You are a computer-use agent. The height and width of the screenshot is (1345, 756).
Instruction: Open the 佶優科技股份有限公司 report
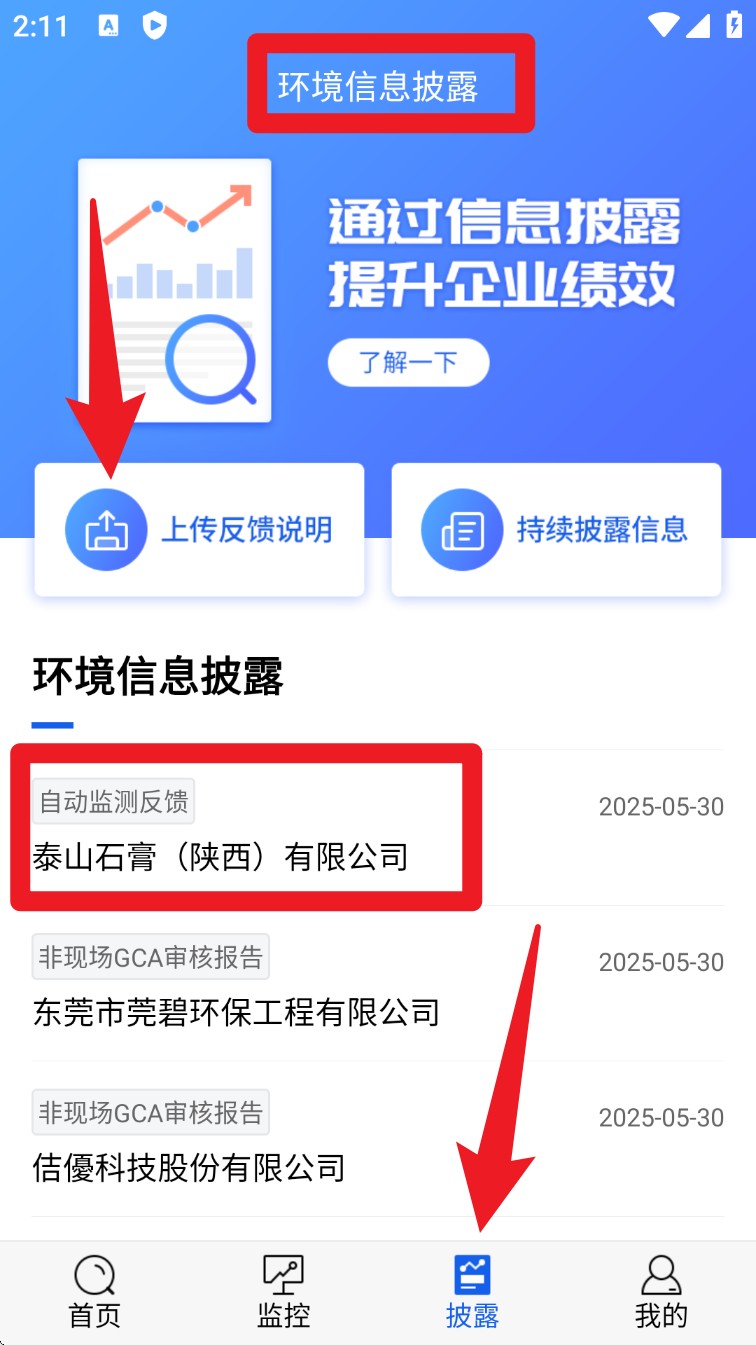click(x=377, y=1140)
